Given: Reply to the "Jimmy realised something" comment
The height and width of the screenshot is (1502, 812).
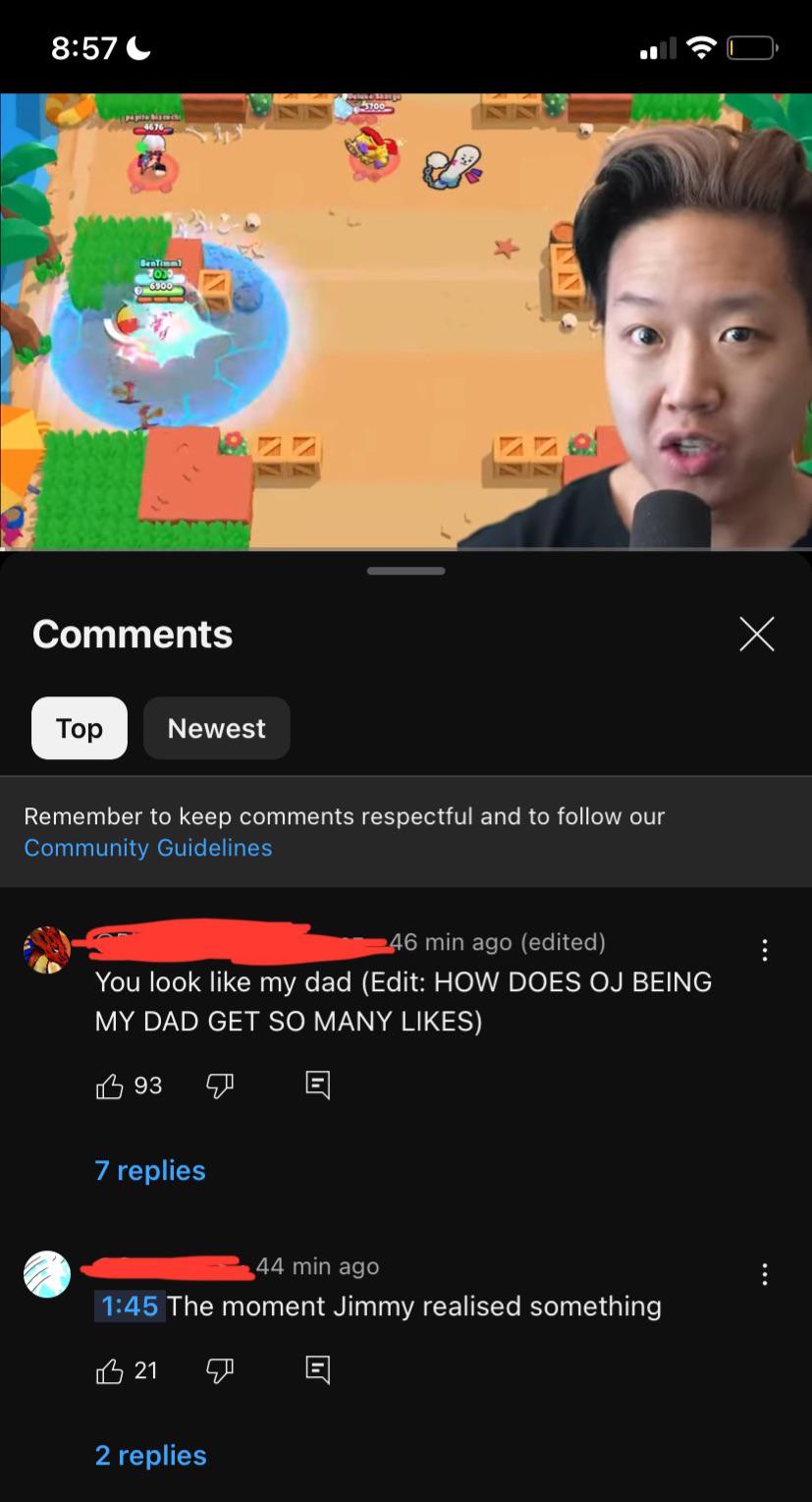Looking at the screenshot, I should [x=317, y=1370].
